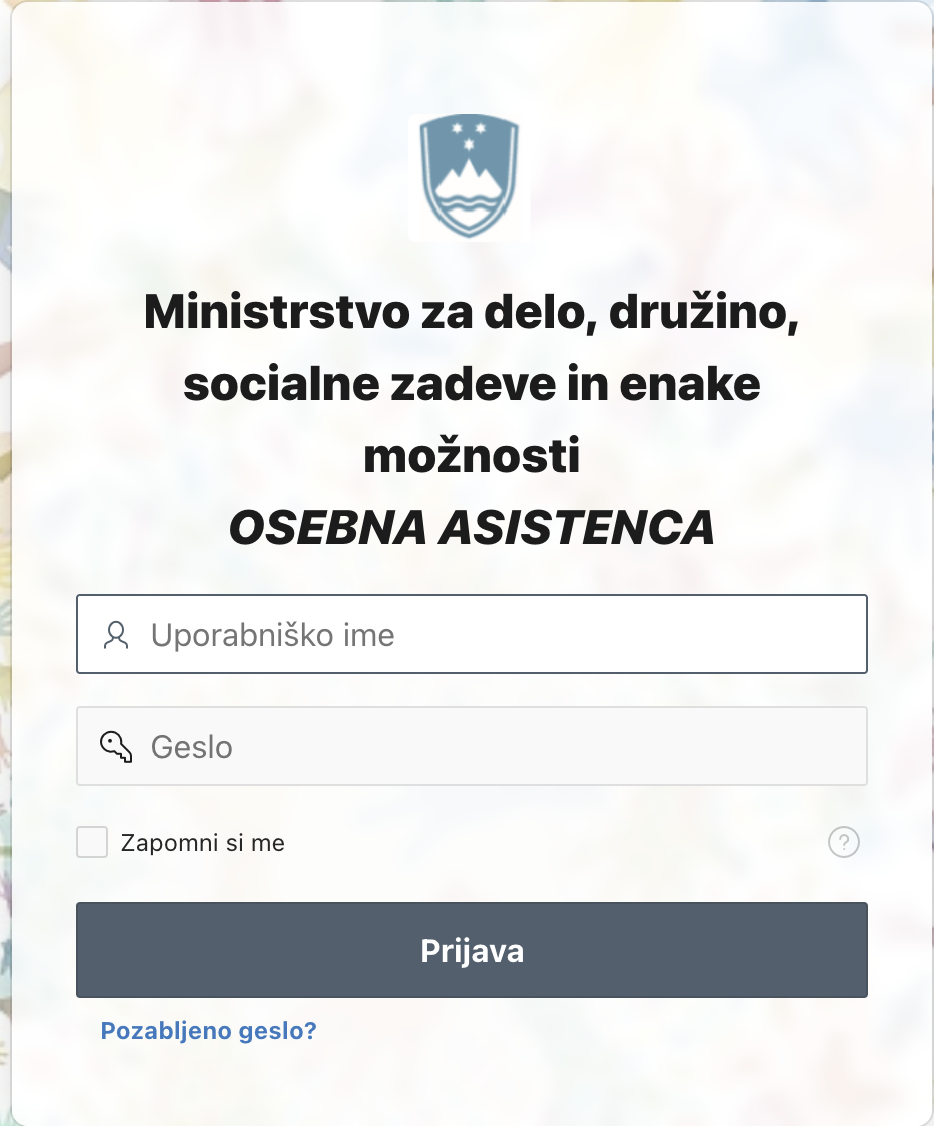Open the help question mark icon
934x1126 pixels.
pos(843,843)
